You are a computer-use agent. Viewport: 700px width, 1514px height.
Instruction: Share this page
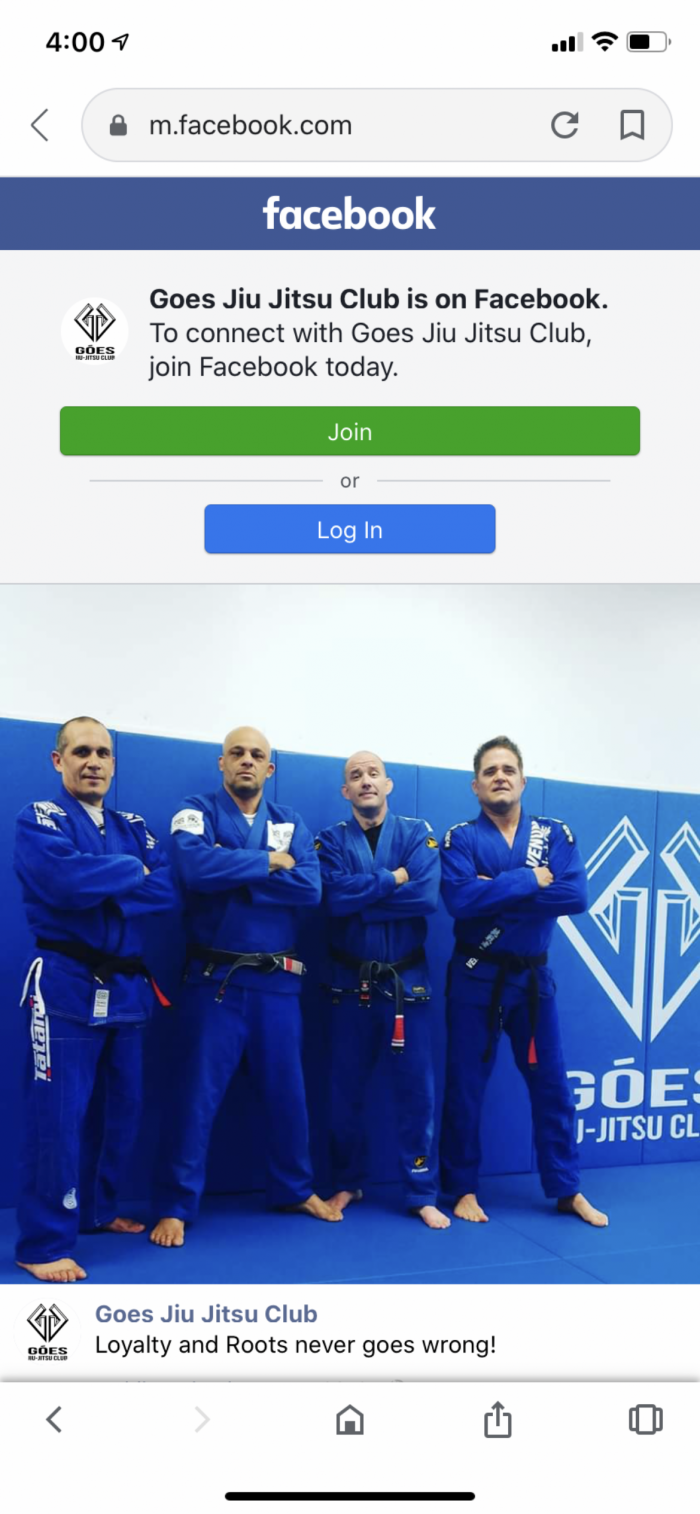coord(497,1418)
